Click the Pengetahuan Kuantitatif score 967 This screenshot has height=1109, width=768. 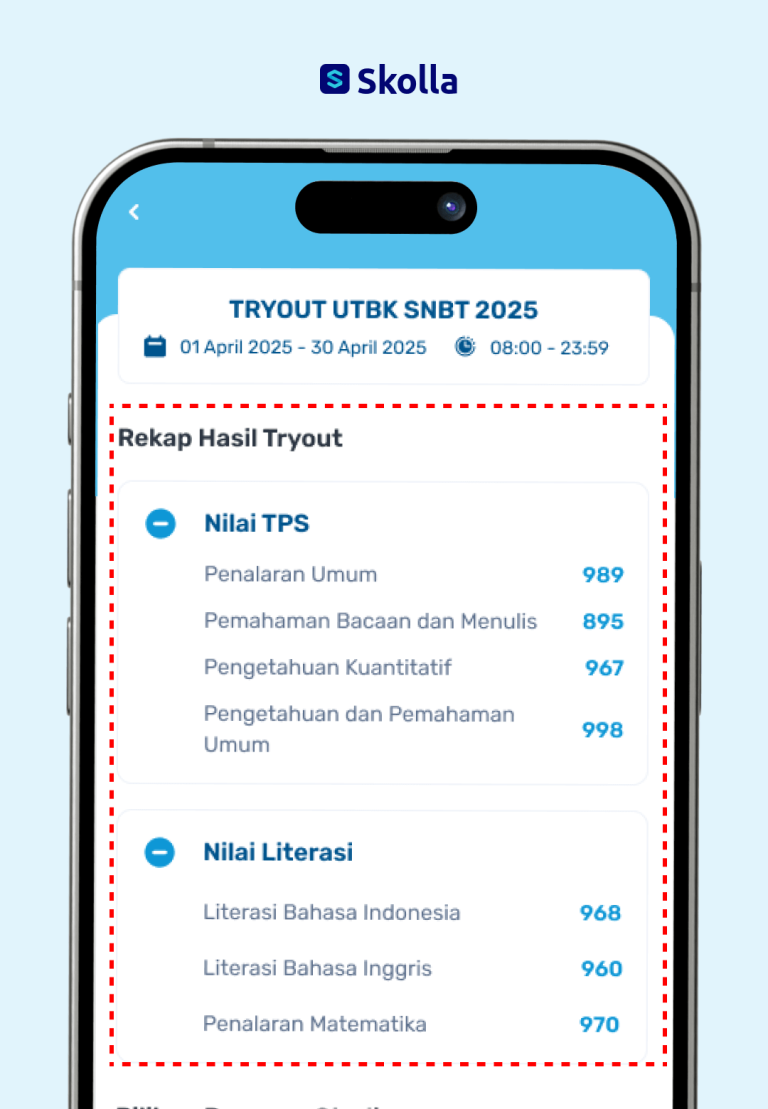[x=602, y=668]
